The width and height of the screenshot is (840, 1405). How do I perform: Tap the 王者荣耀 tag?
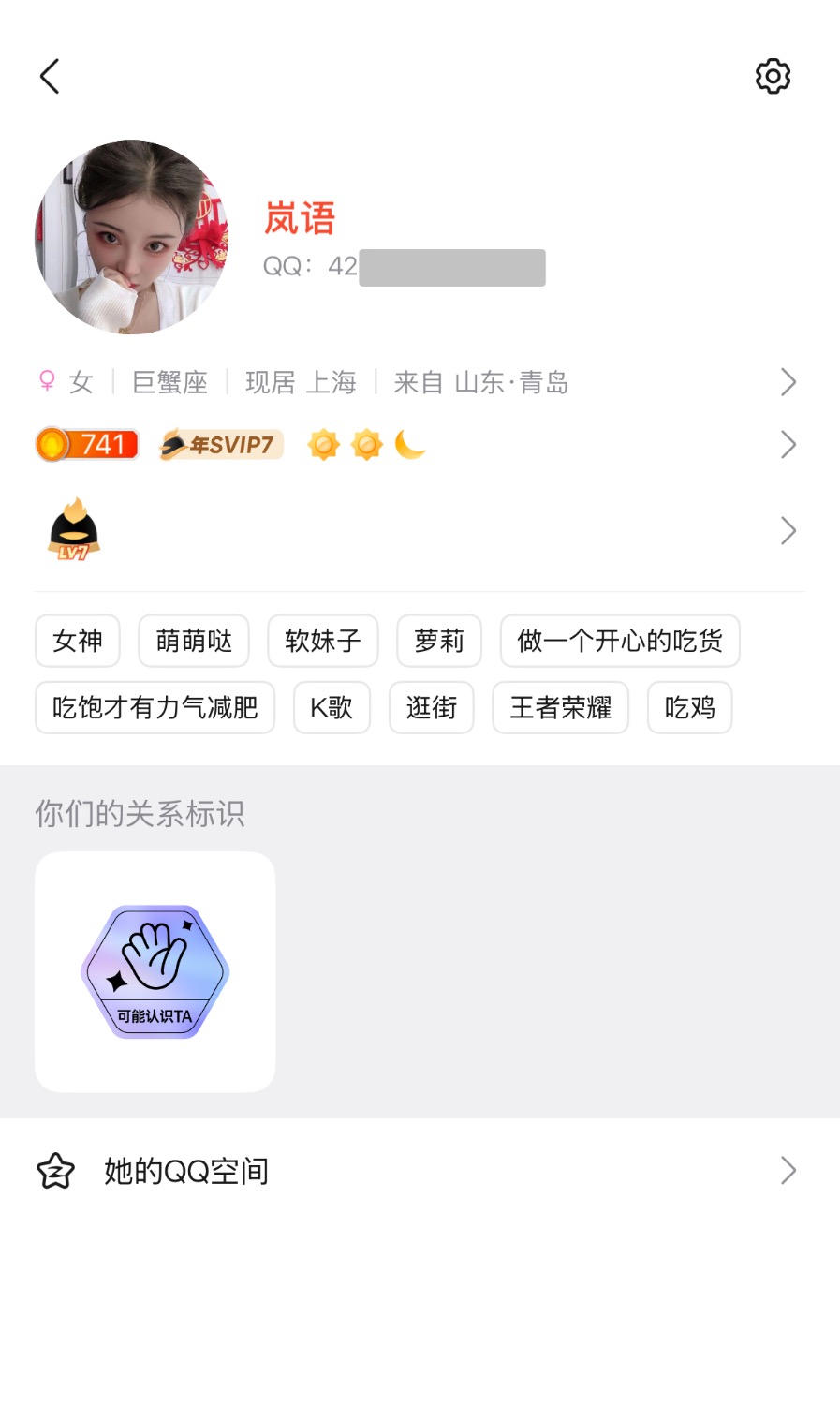pyautogui.click(x=560, y=707)
